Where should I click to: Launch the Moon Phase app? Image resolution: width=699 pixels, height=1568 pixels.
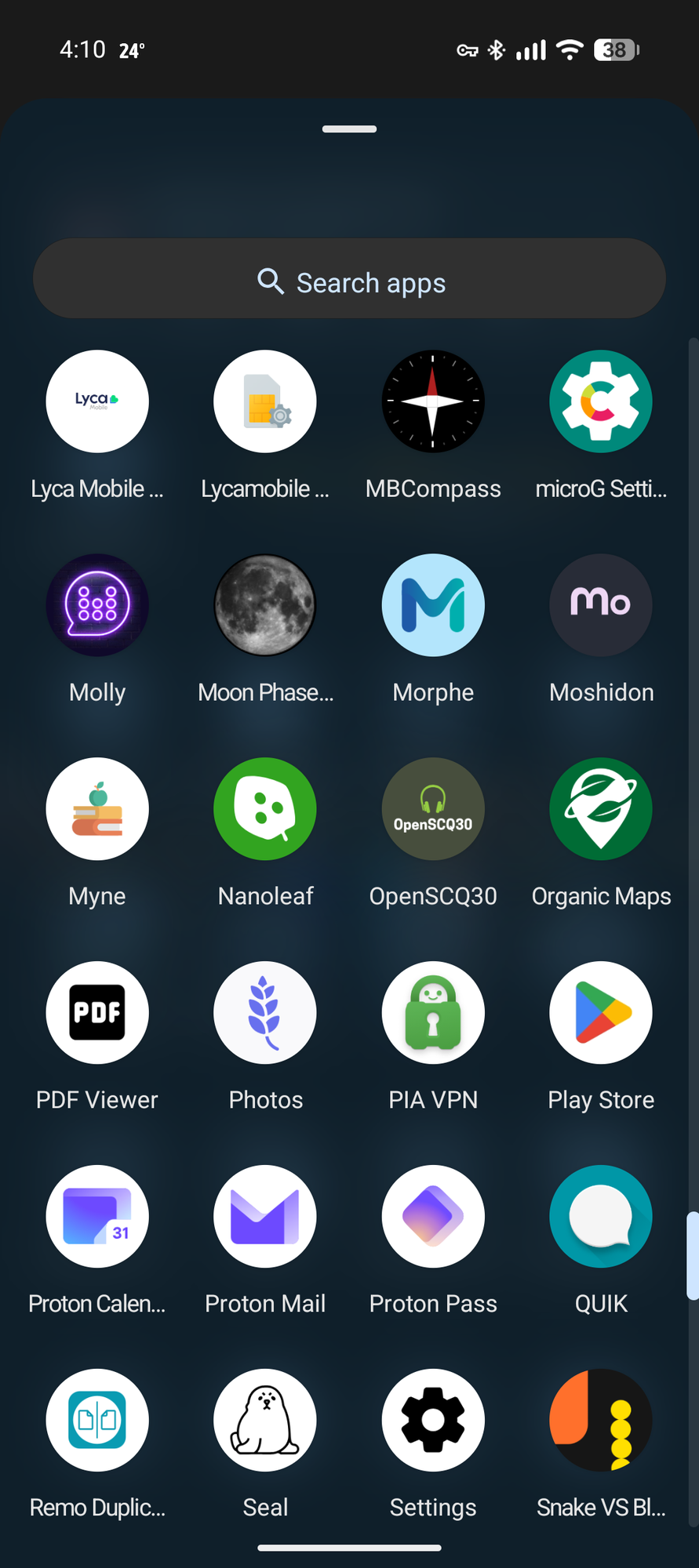[265, 605]
